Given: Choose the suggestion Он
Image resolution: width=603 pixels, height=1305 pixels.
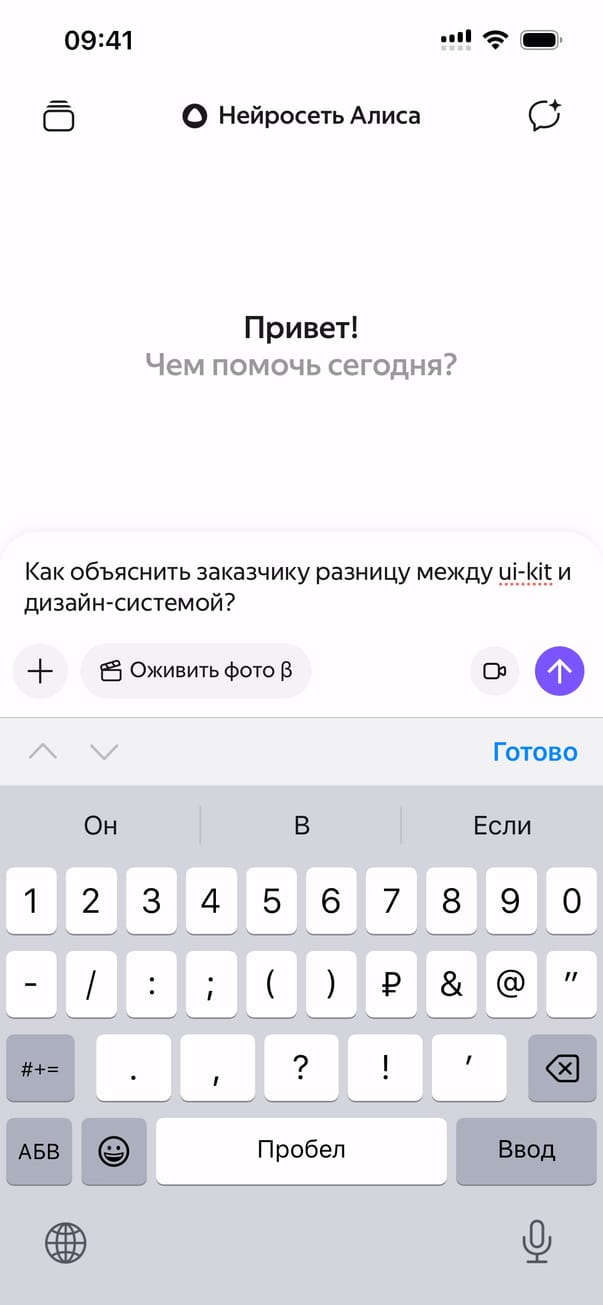Looking at the screenshot, I should click(100, 826).
